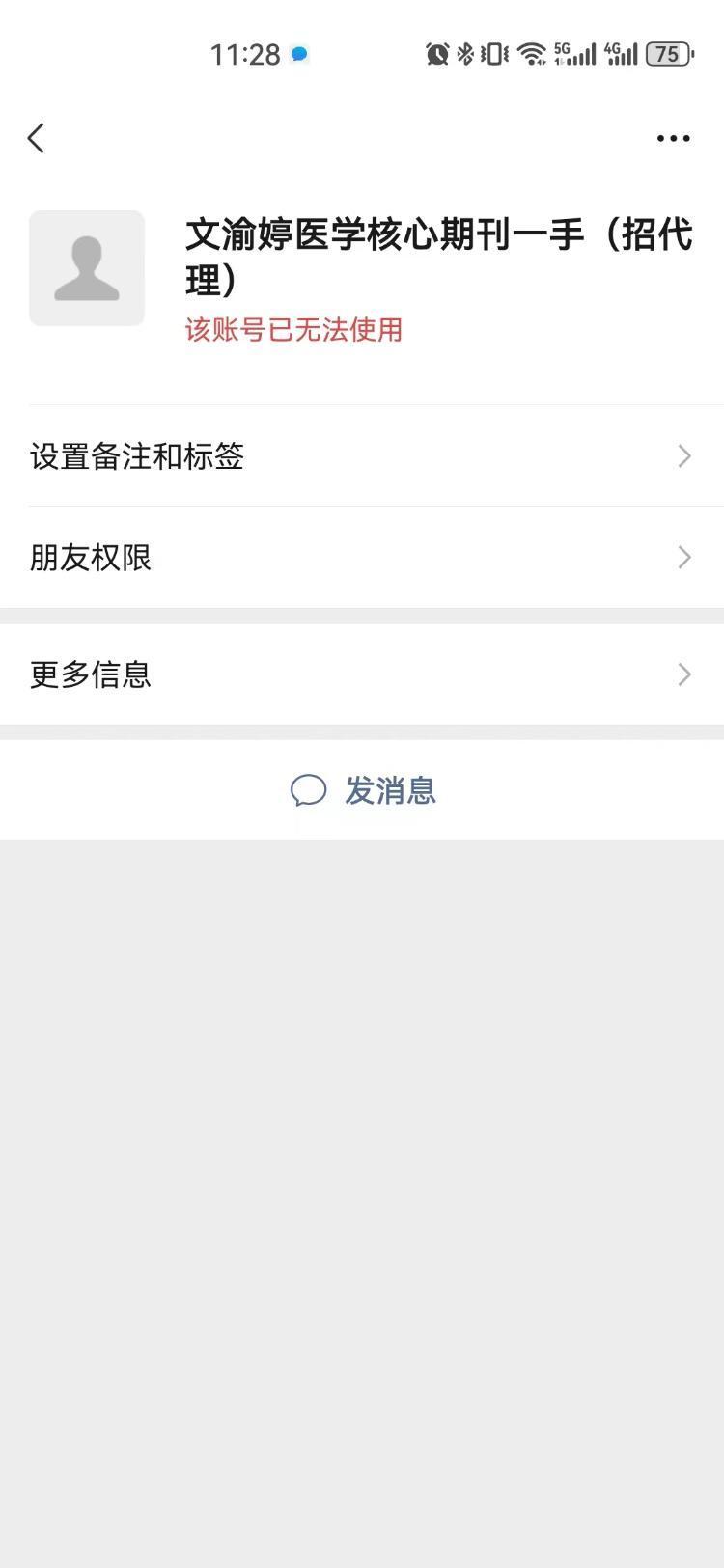Open the three-dot overflow menu
The height and width of the screenshot is (1568, 724).
[673, 138]
